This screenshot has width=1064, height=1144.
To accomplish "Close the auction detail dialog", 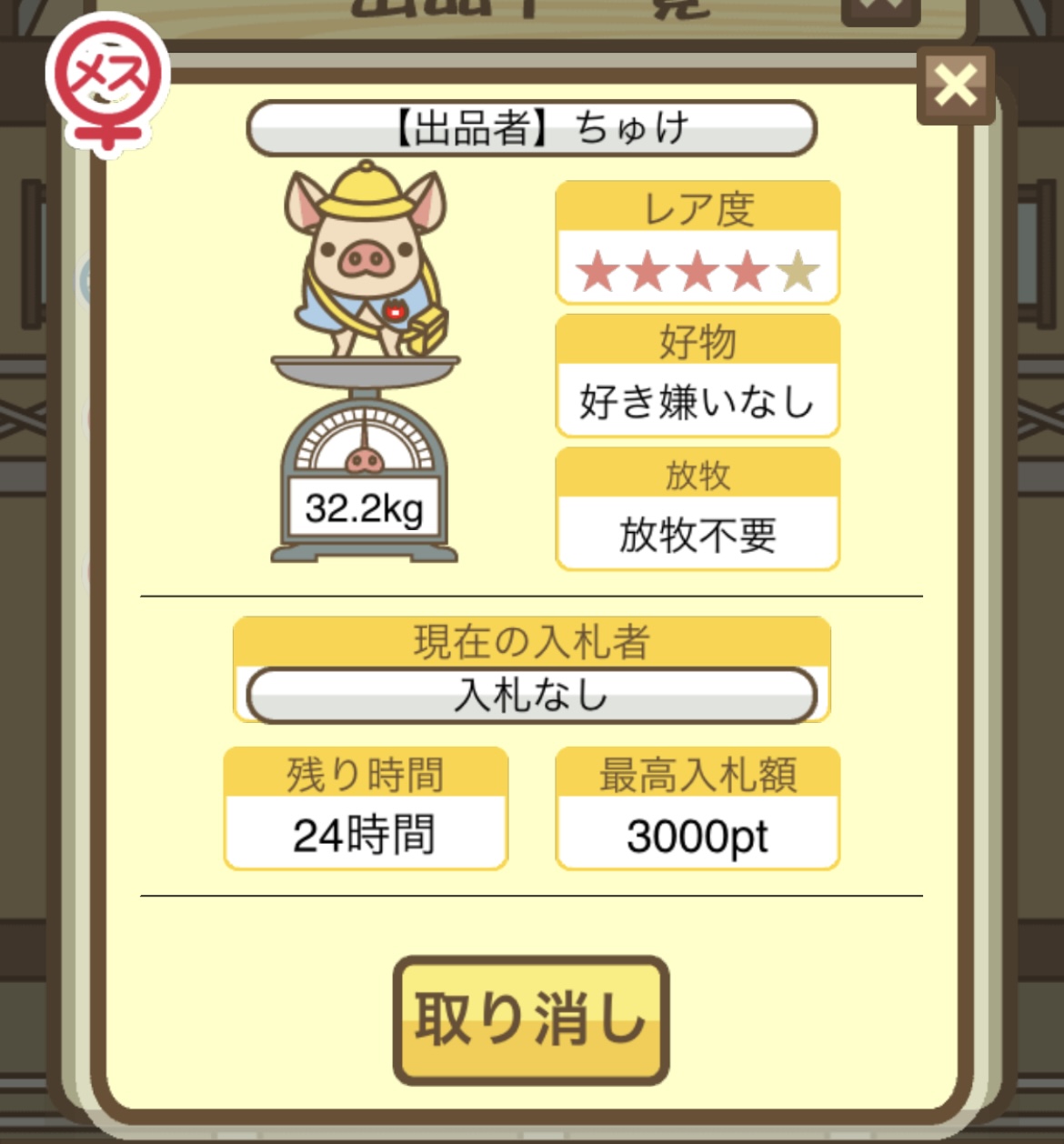I will pyautogui.click(x=955, y=86).
